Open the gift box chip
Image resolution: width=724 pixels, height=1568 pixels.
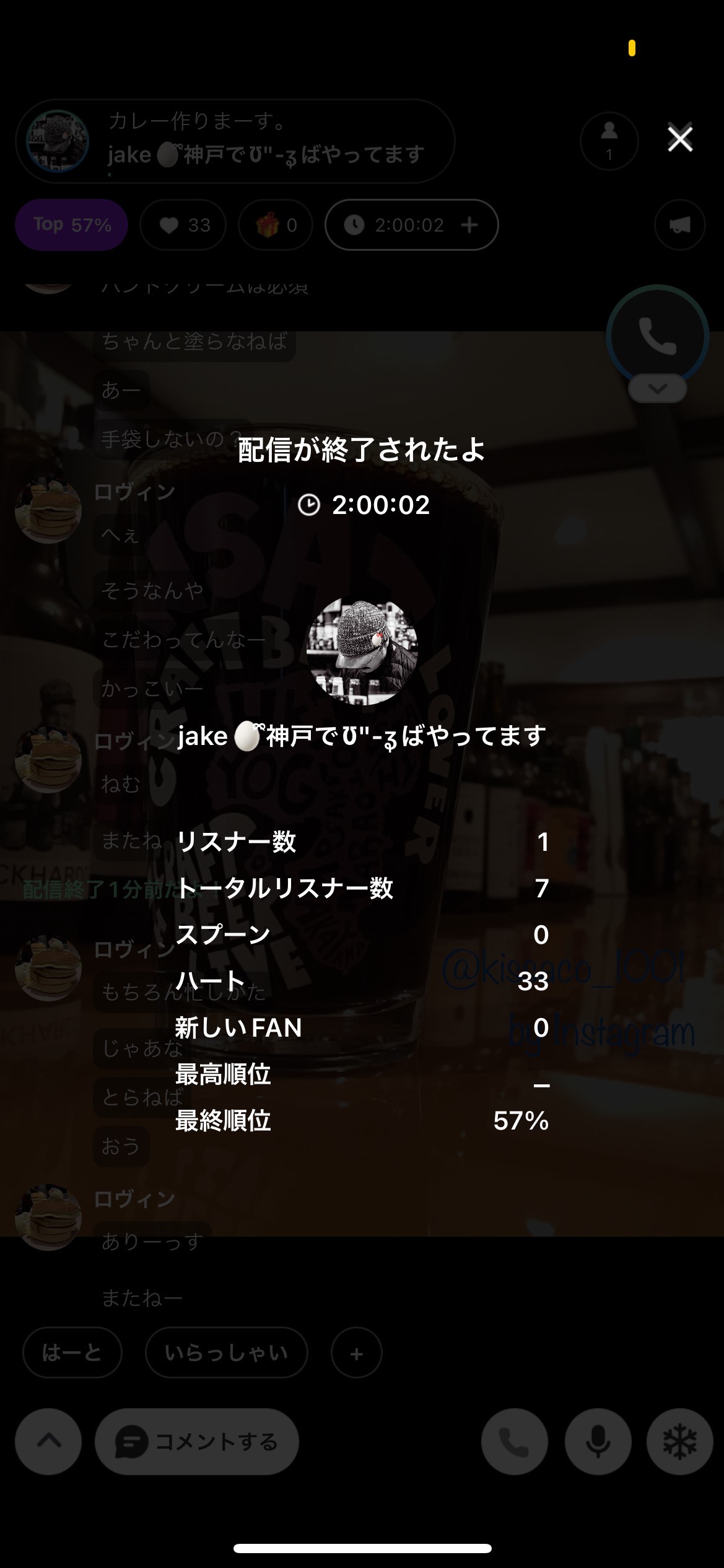pyautogui.click(x=276, y=225)
